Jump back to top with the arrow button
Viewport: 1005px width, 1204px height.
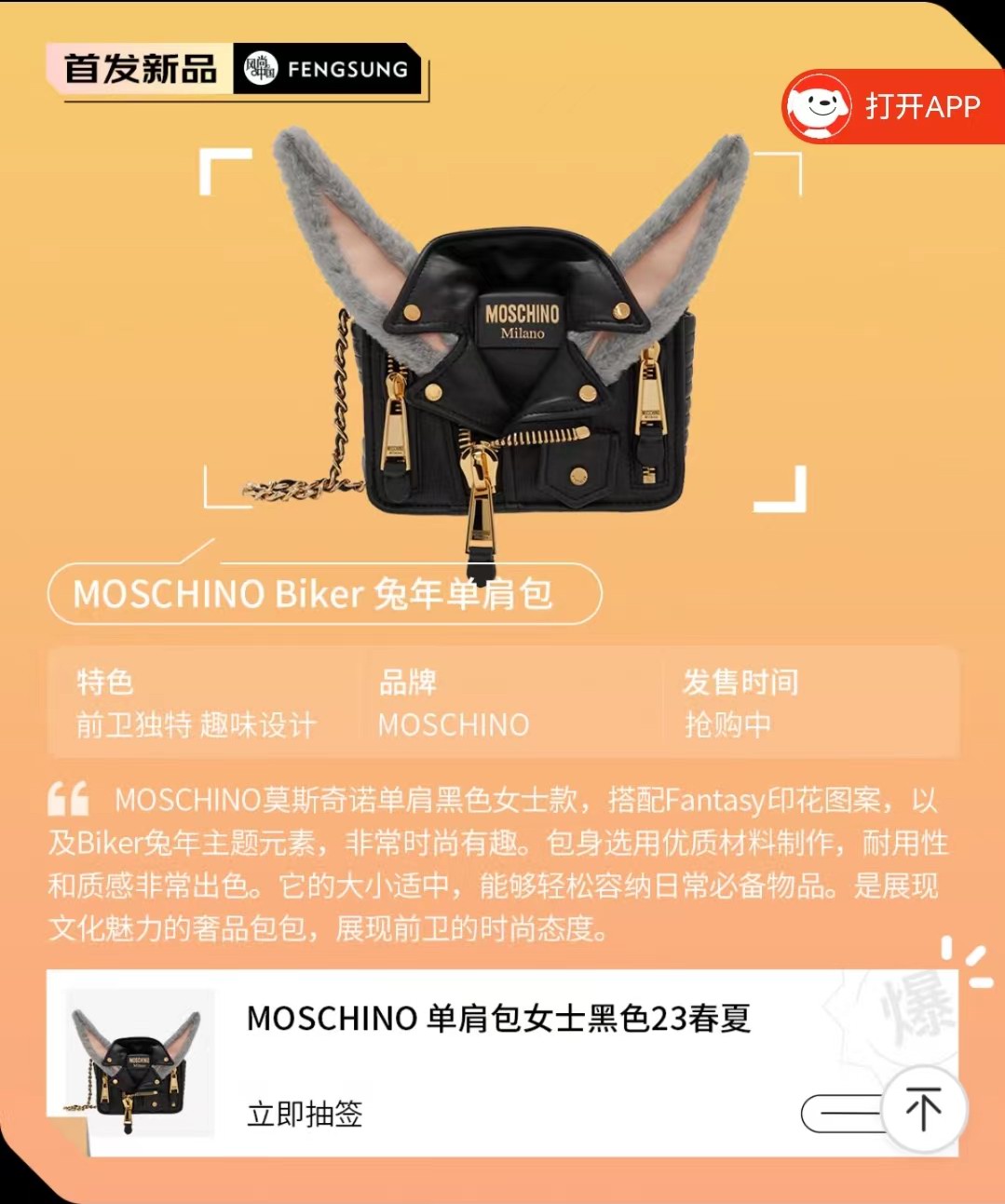click(923, 1110)
